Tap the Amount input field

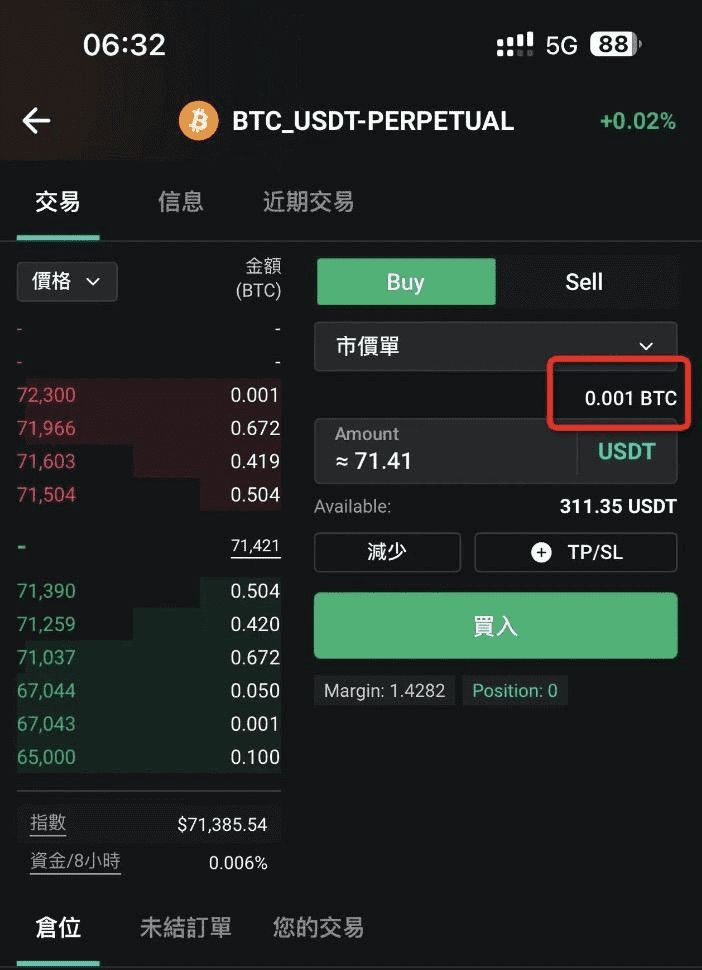click(445, 451)
